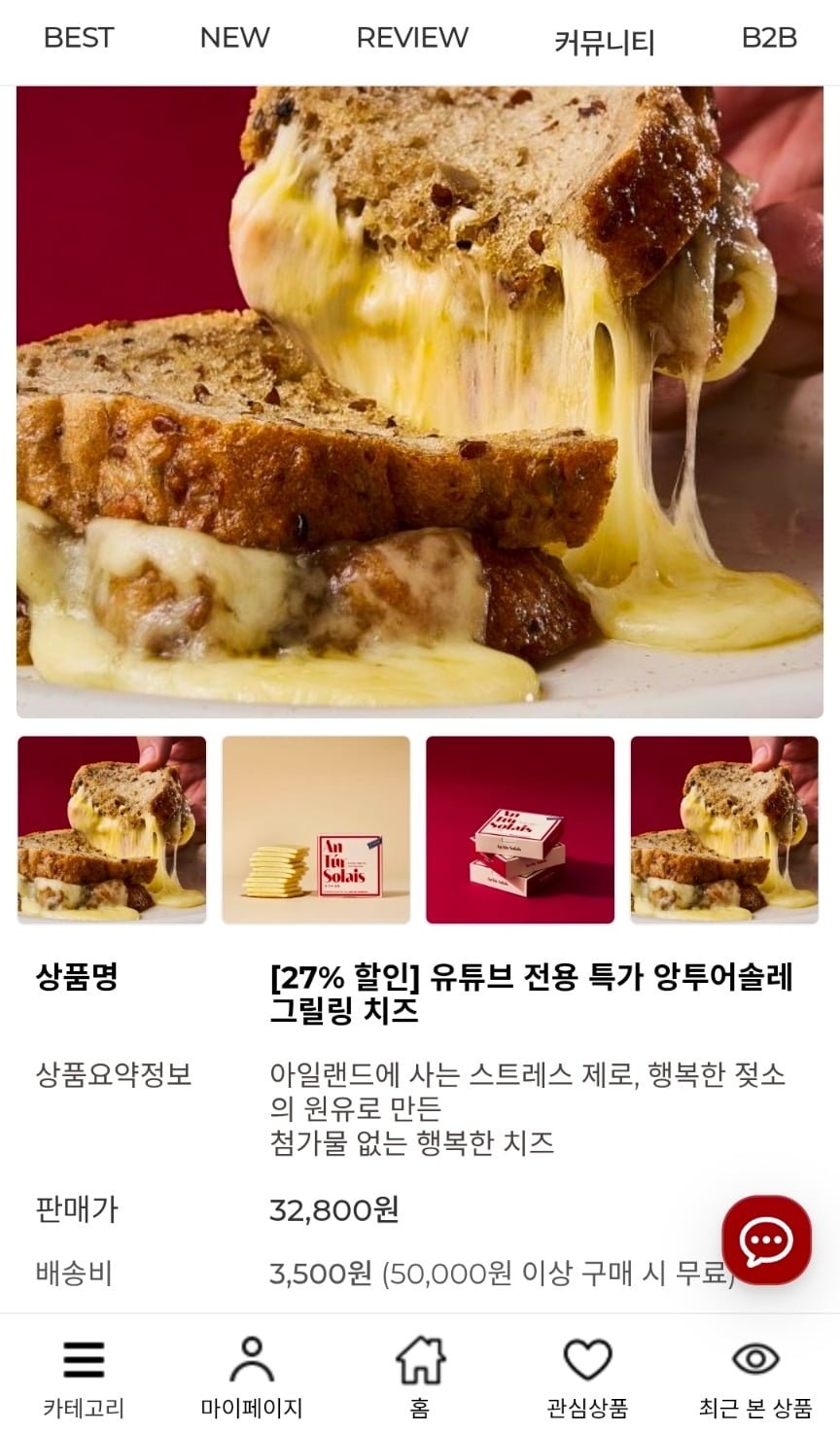840x1432 pixels.
Task: Return to 홈 screen
Action: pyautogui.click(x=420, y=1375)
